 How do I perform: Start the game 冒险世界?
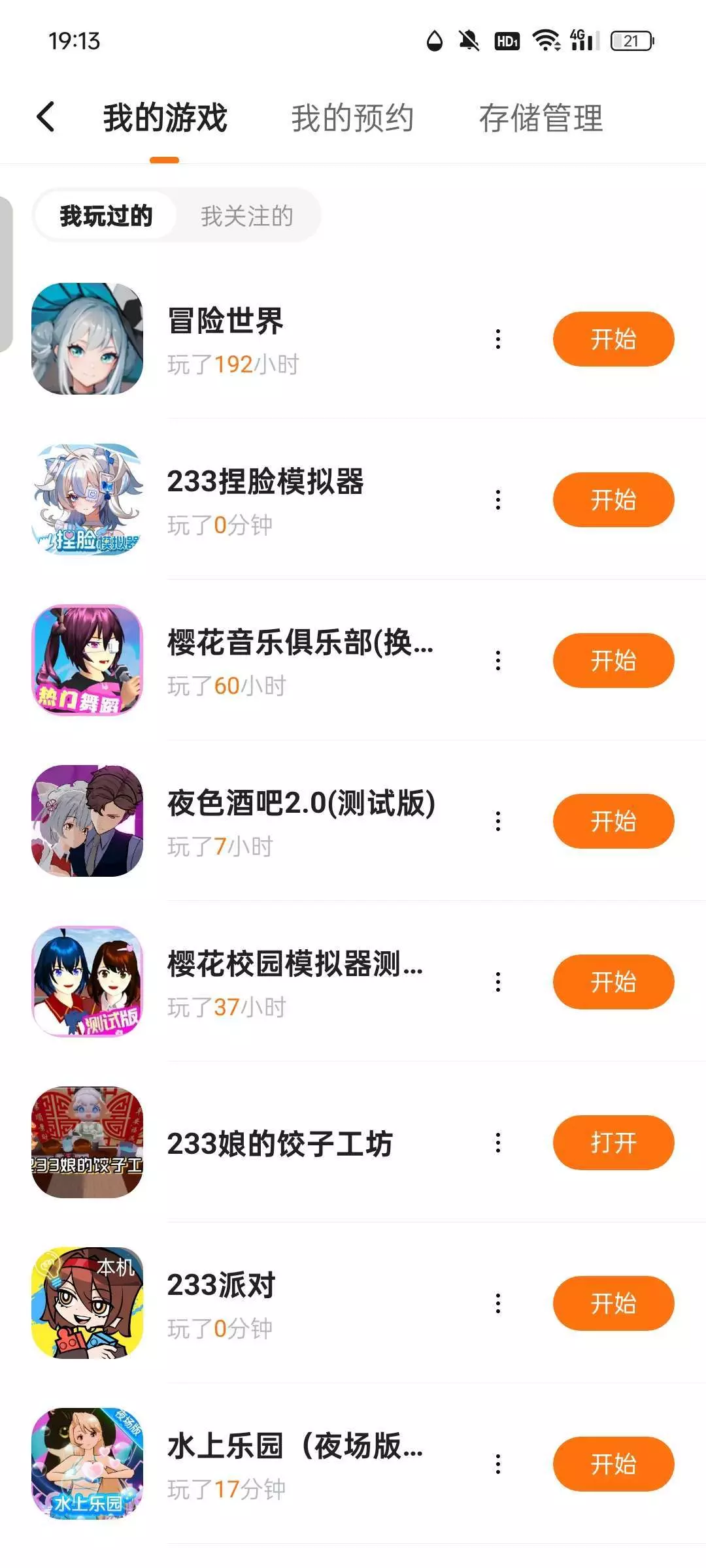[x=613, y=339]
